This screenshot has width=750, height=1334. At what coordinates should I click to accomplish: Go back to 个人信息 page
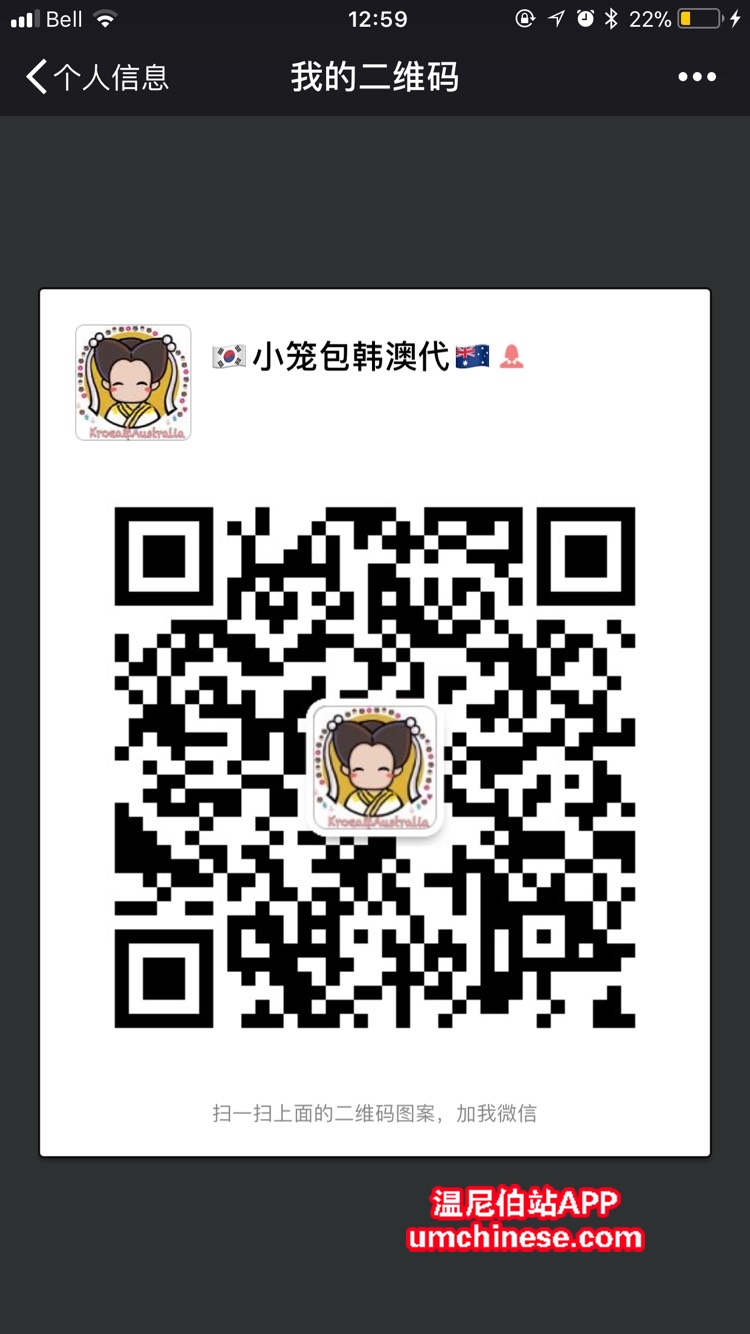[x=96, y=77]
